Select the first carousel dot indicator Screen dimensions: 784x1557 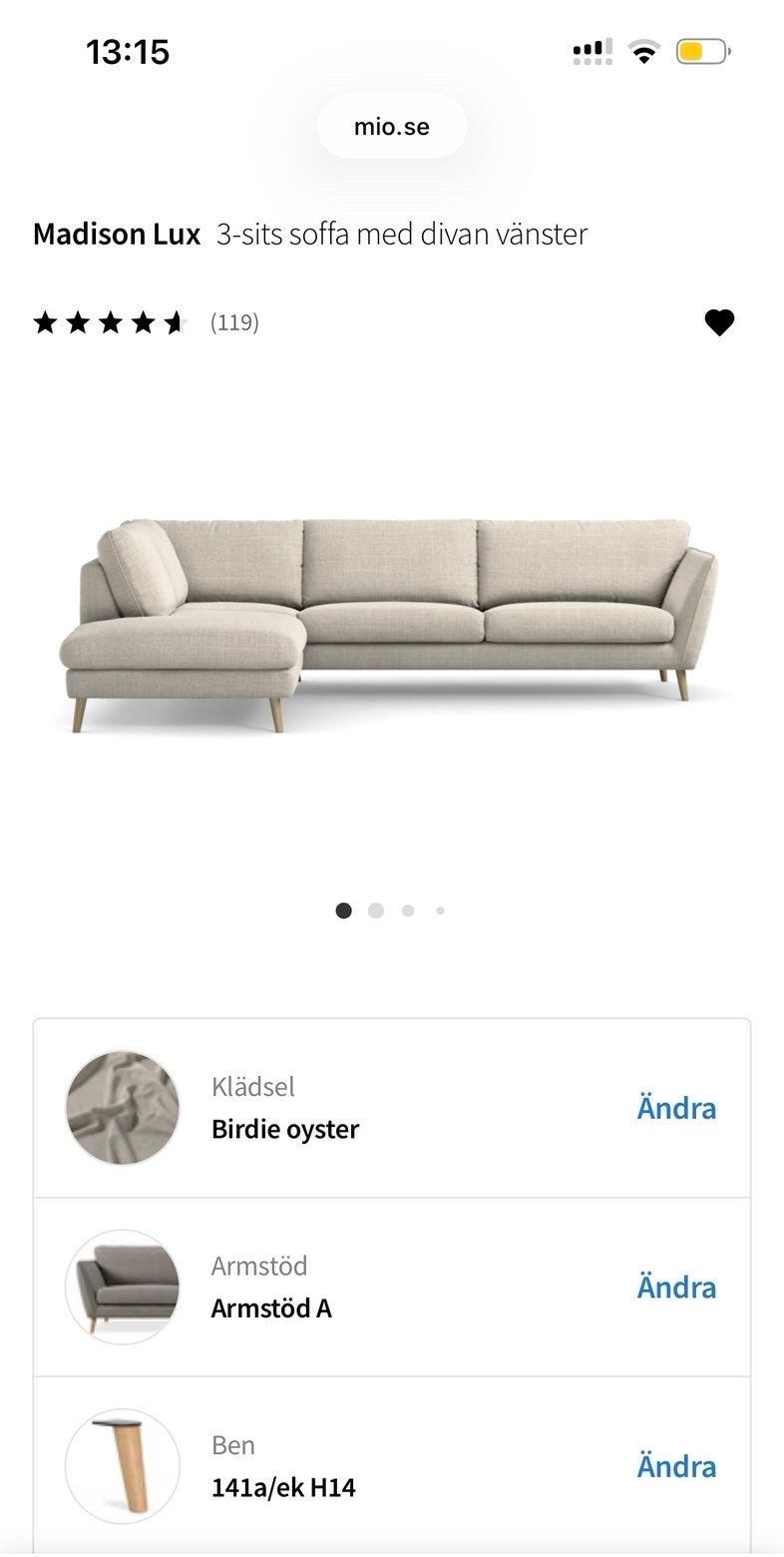(x=344, y=910)
